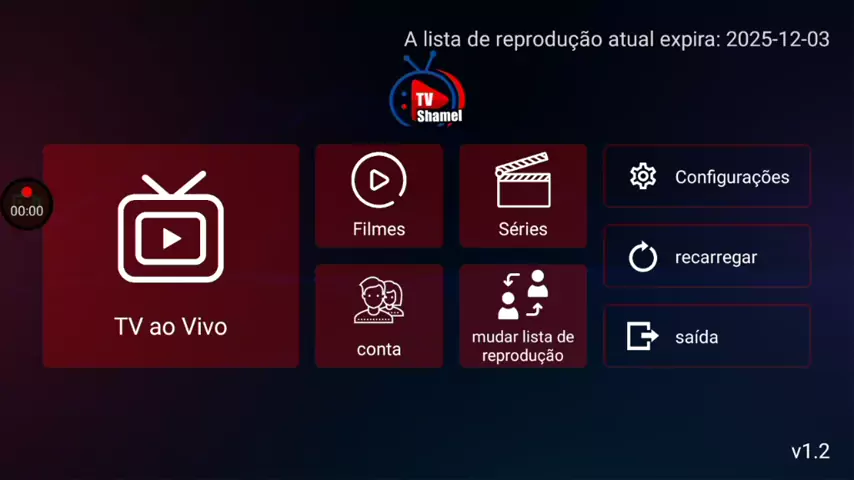854x480 pixels.
Task: Browse the Séries section
Action: 523,196
